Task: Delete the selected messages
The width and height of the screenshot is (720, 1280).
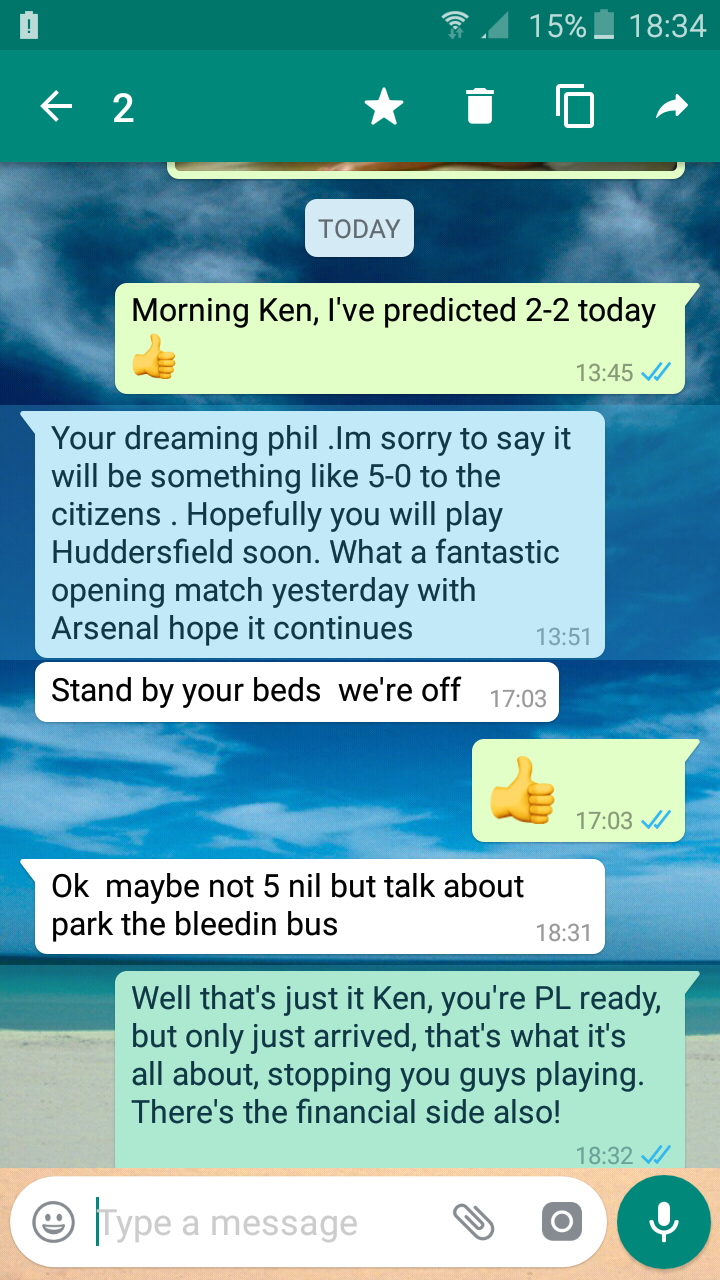Action: [480, 106]
